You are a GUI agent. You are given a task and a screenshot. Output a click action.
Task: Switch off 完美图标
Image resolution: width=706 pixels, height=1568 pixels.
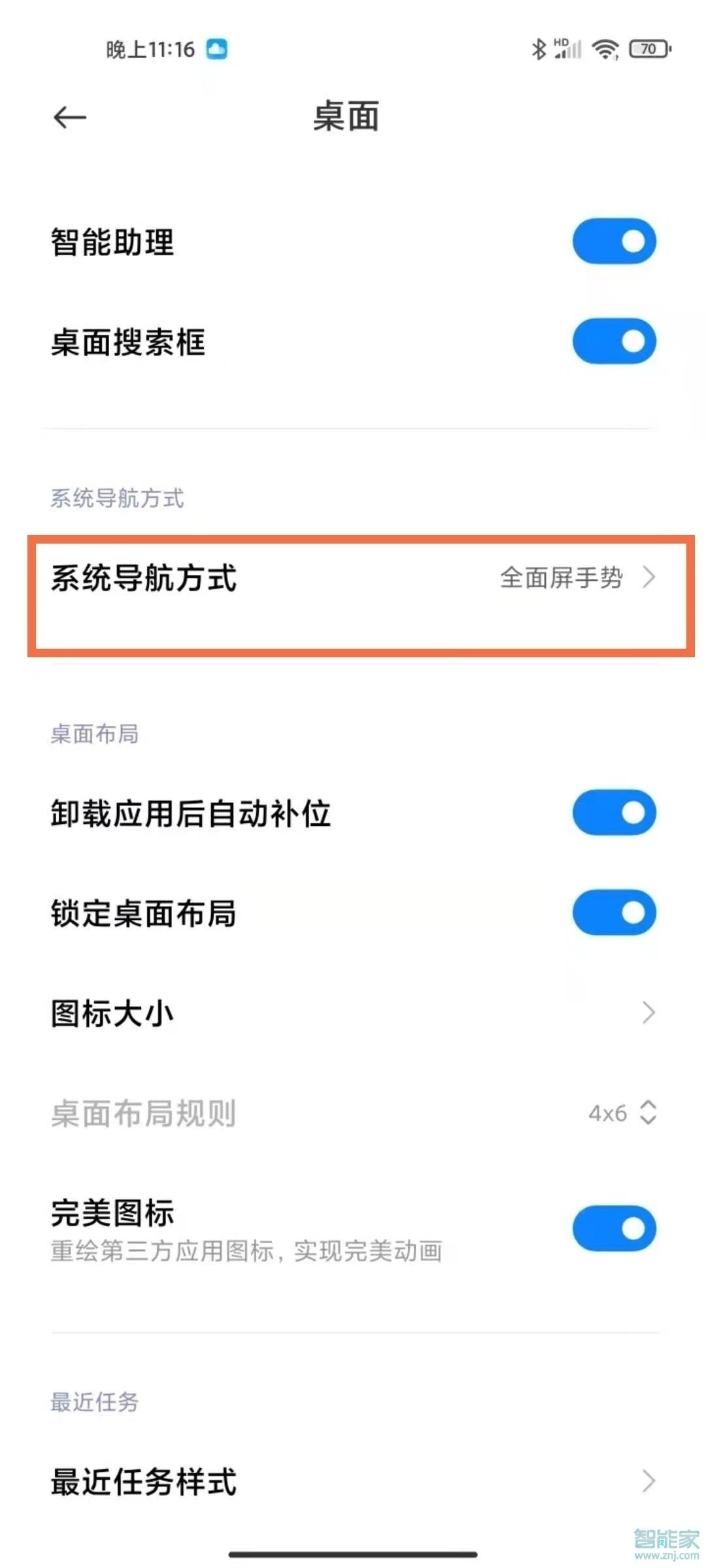click(x=614, y=1228)
